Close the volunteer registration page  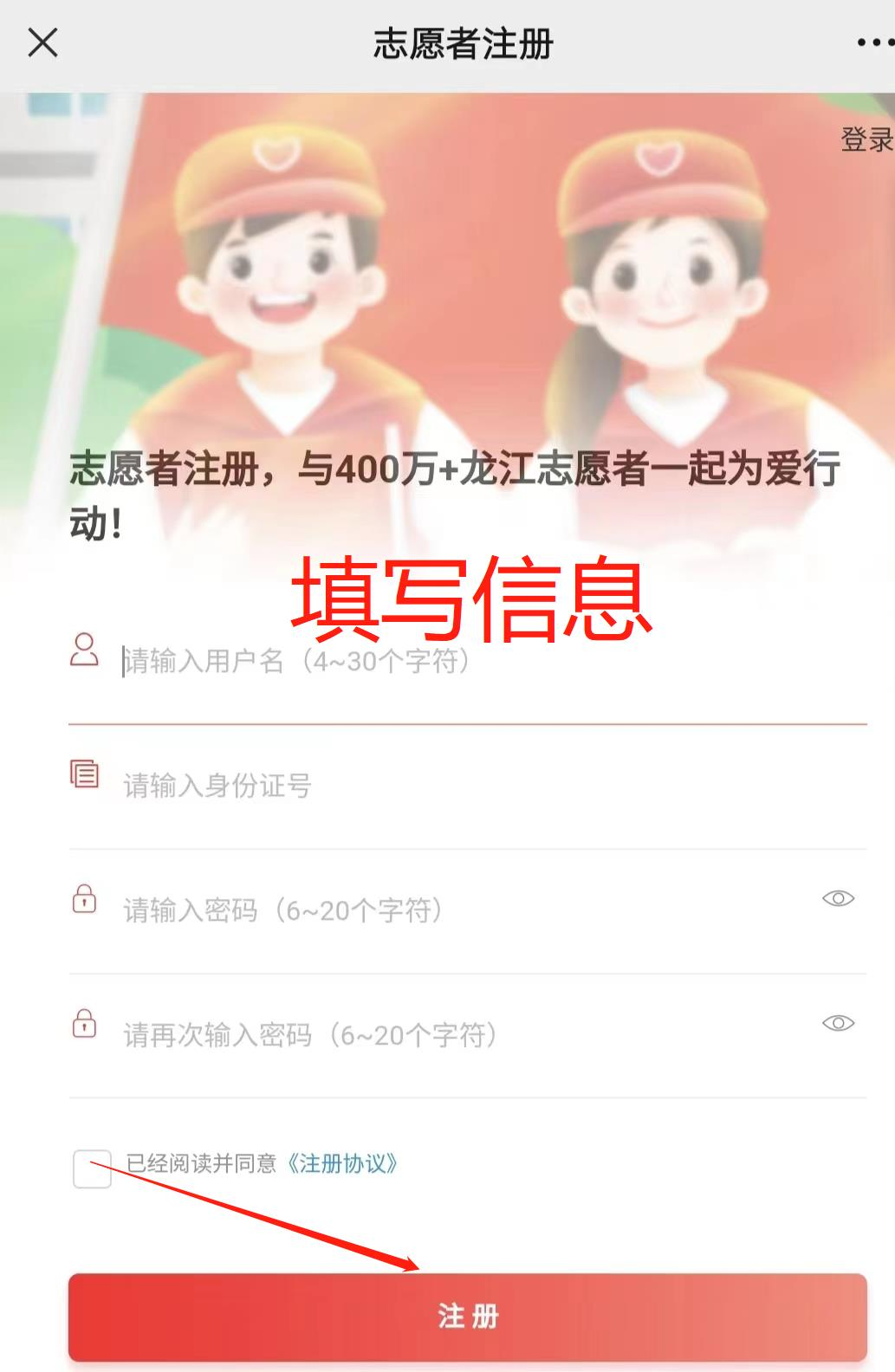42,42
